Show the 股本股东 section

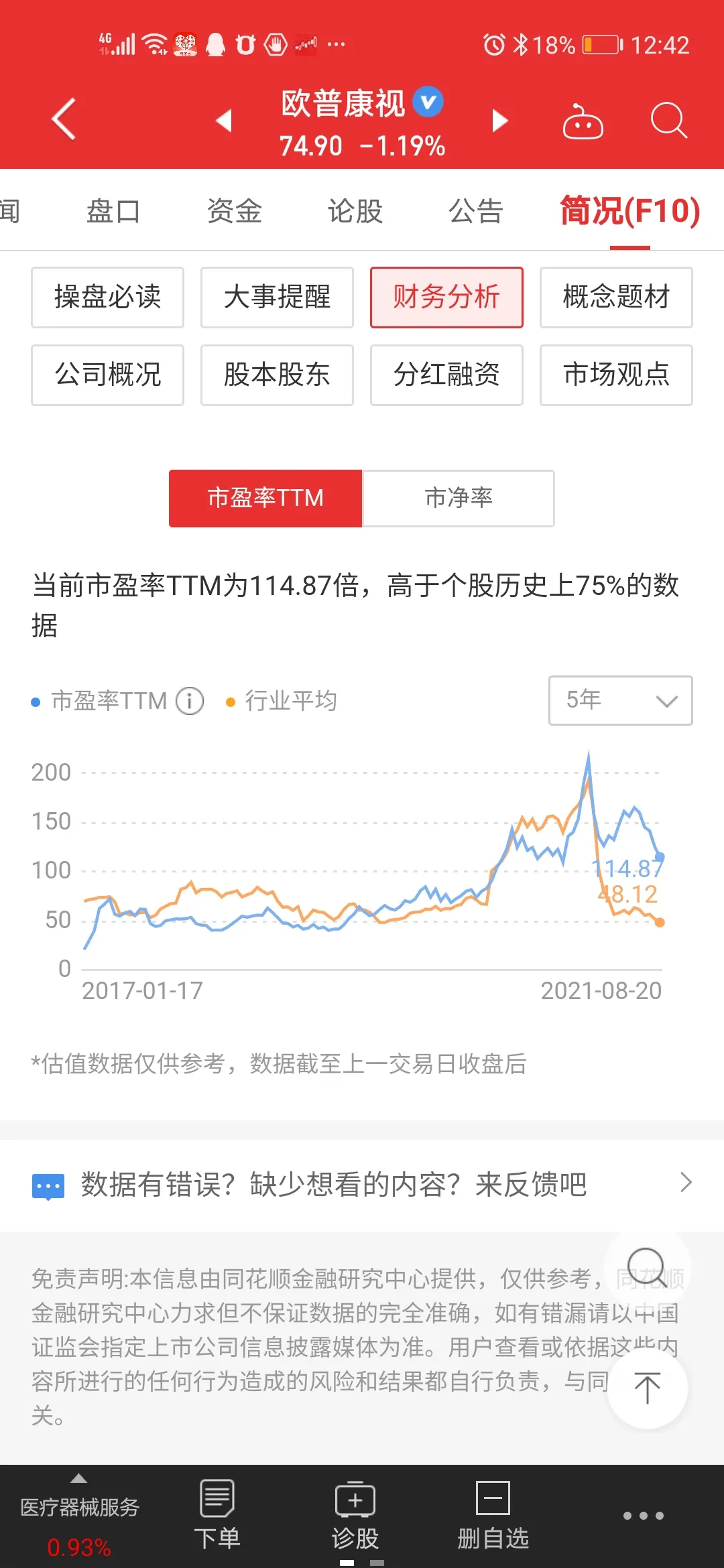(x=277, y=375)
